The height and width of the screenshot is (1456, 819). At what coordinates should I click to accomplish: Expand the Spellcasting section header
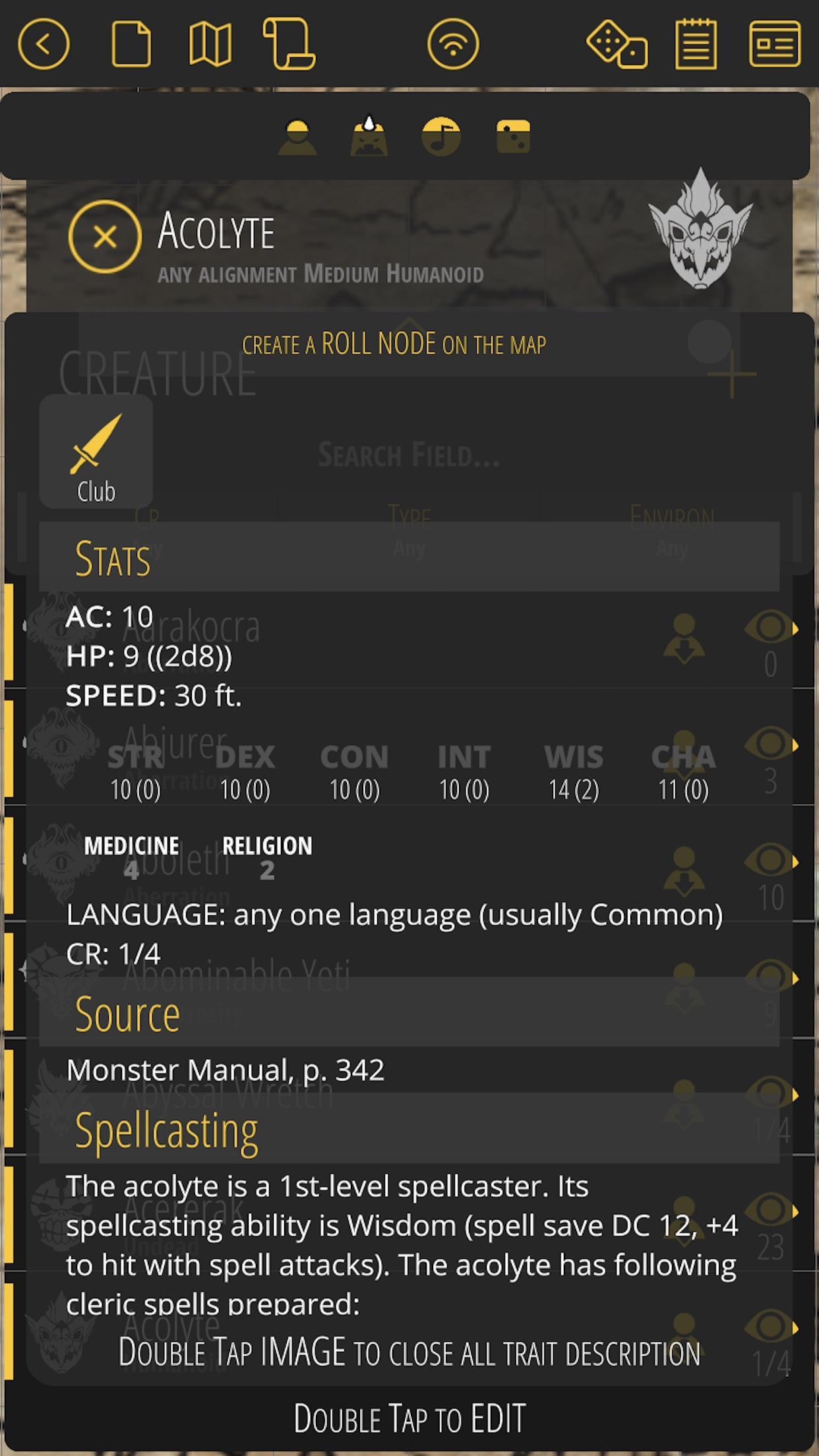tap(409, 1130)
